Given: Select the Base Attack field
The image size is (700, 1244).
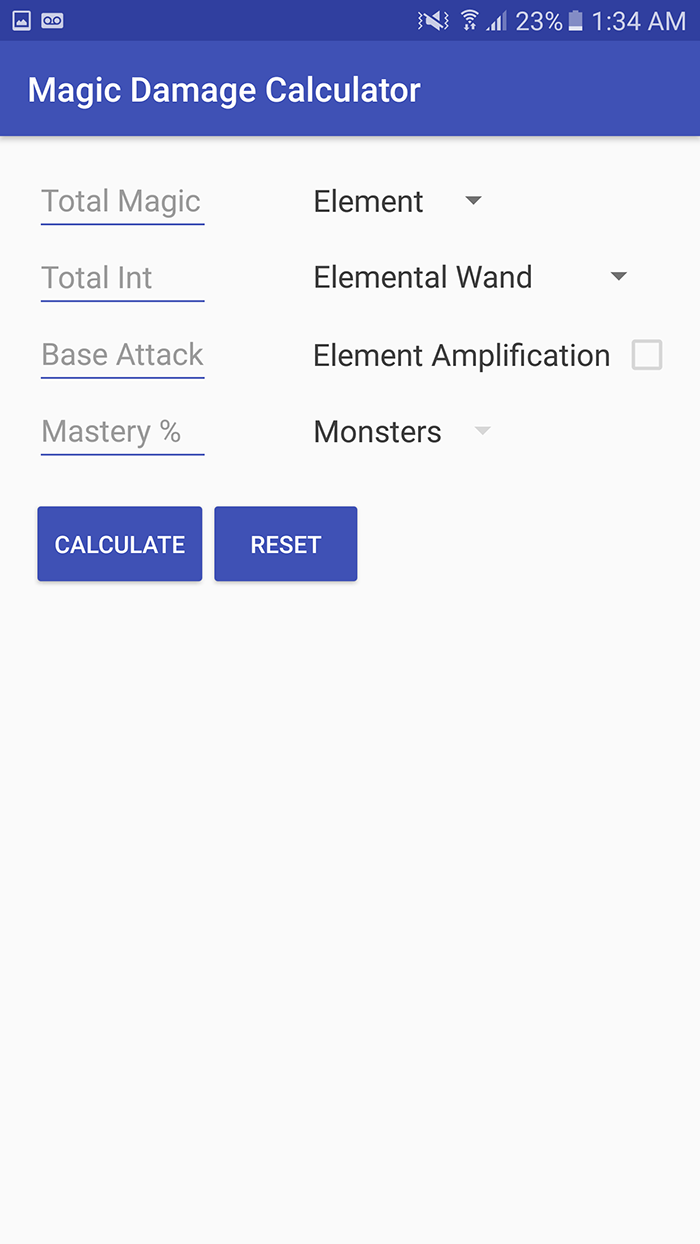Looking at the screenshot, I should (122, 355).
